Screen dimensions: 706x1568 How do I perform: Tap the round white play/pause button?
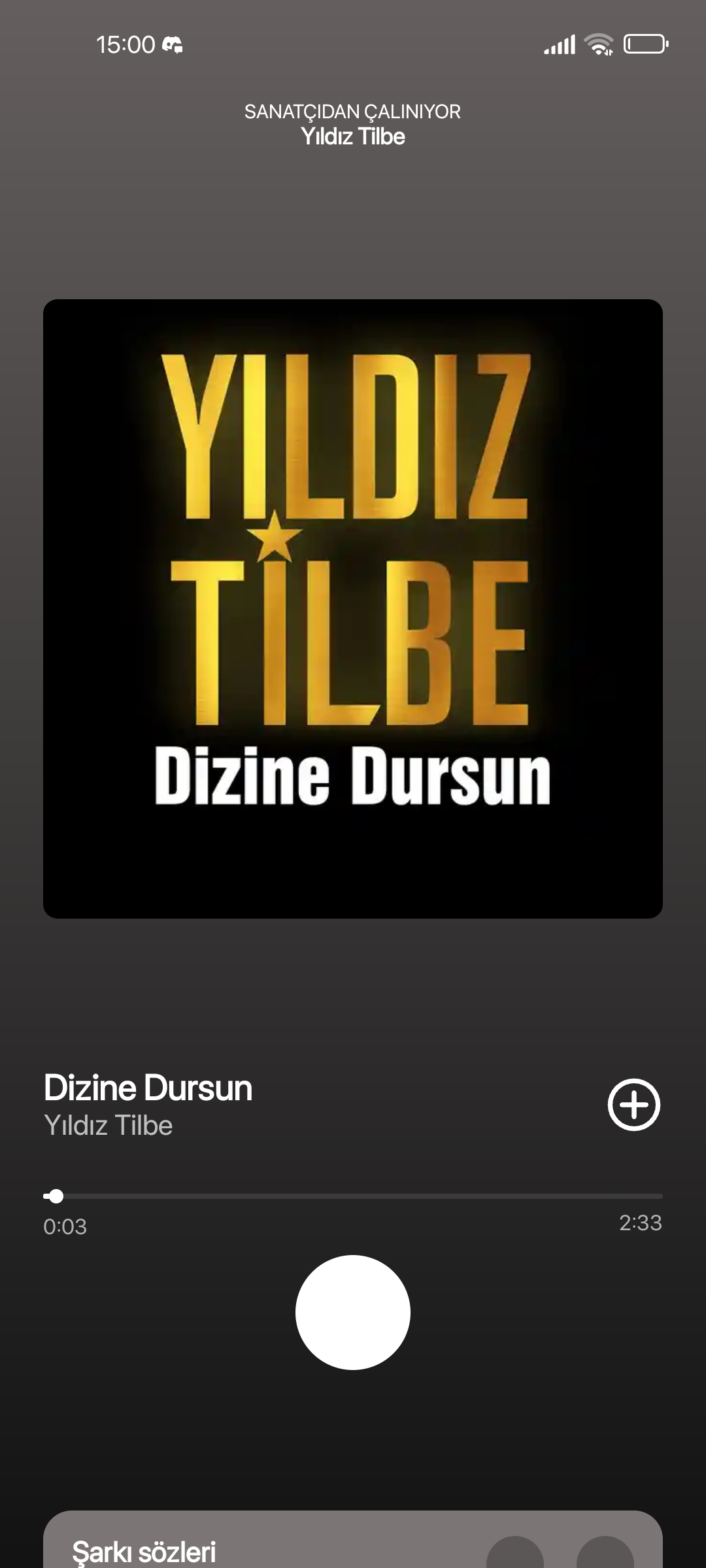[x=353, y=1313]
